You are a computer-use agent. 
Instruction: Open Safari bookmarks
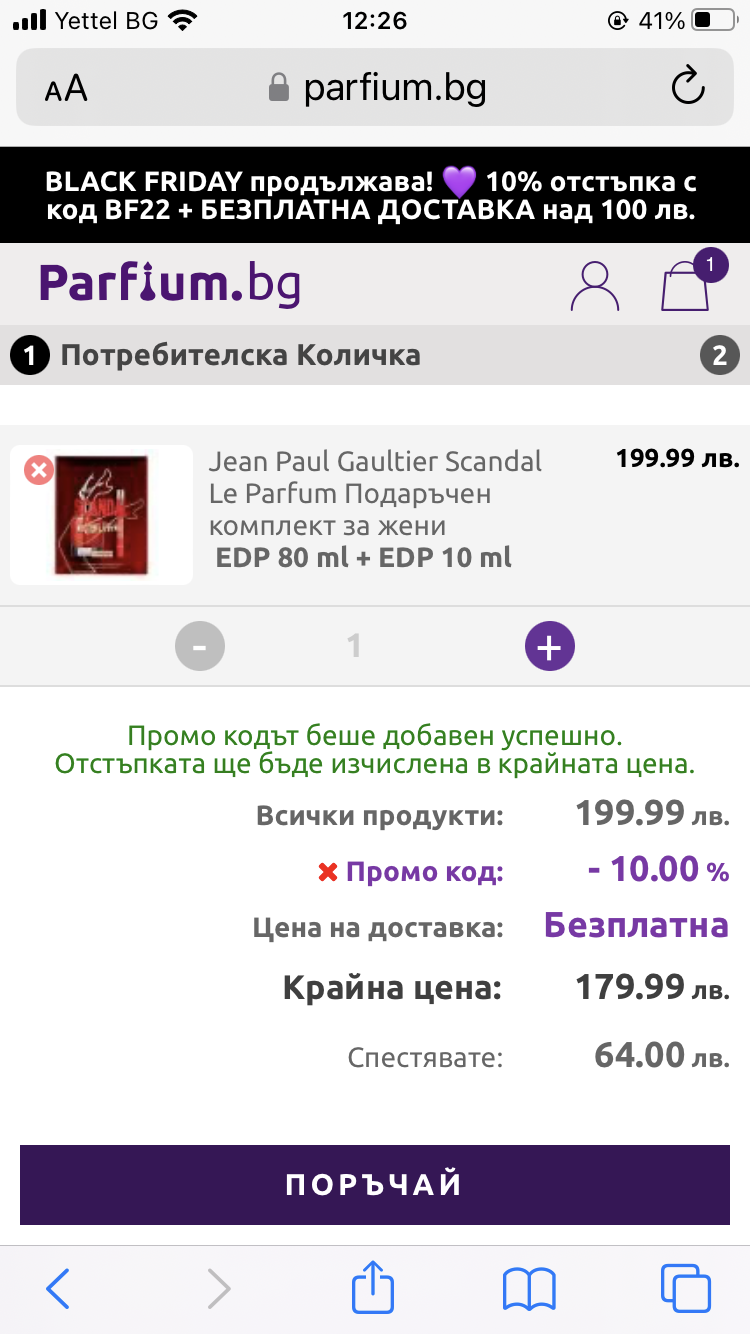tap(529, 1288)
